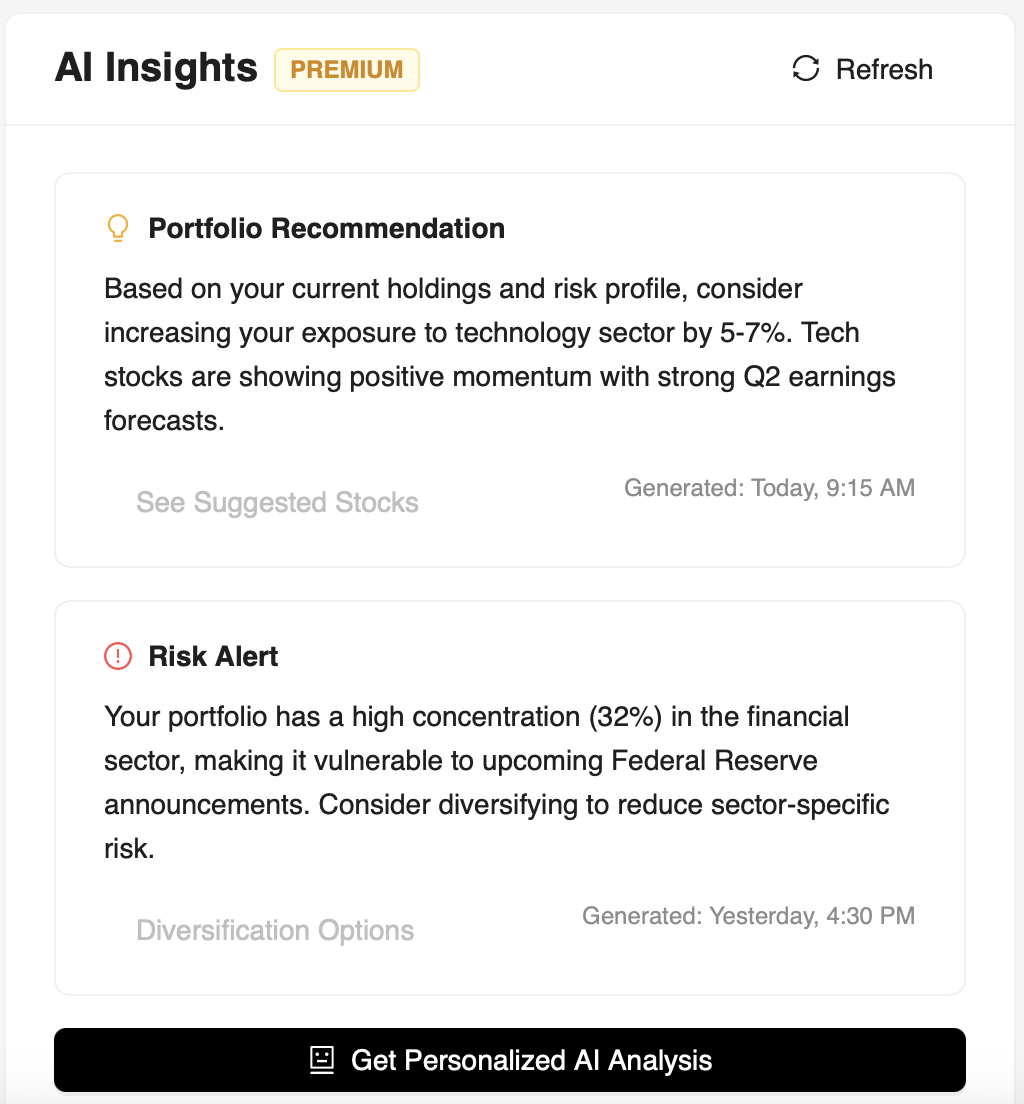Click the red warning icon beside Risk Alert

coord(117,656)
